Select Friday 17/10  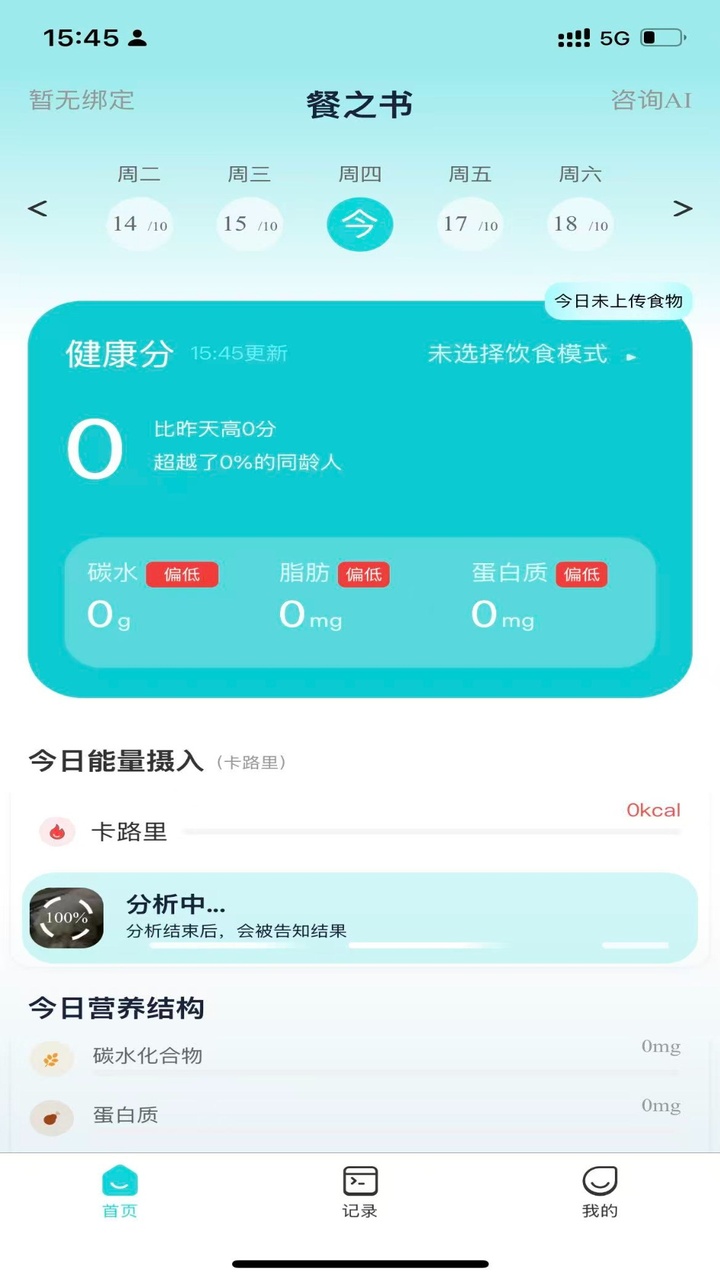[470, 222]
